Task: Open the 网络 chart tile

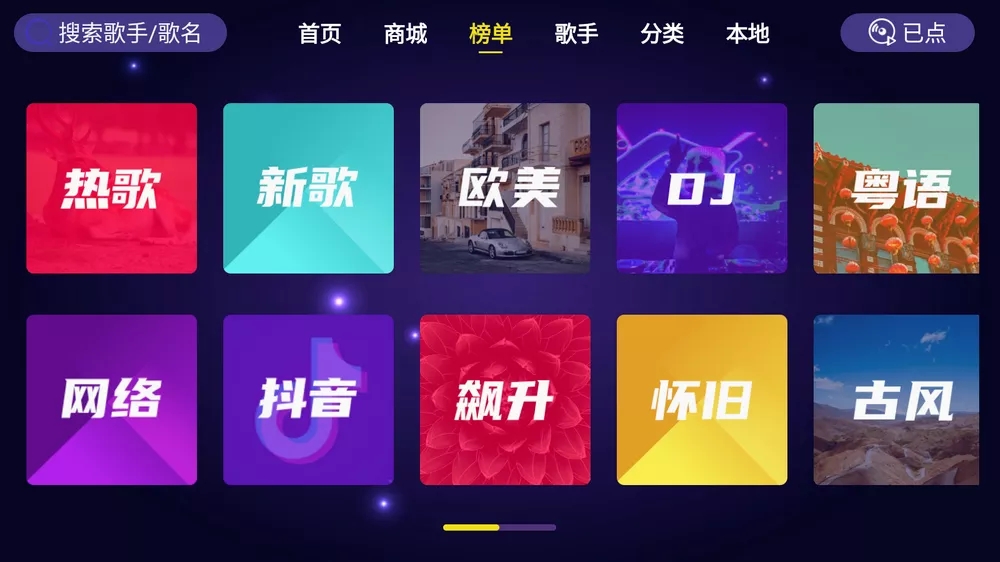Action: click(111, 400)
